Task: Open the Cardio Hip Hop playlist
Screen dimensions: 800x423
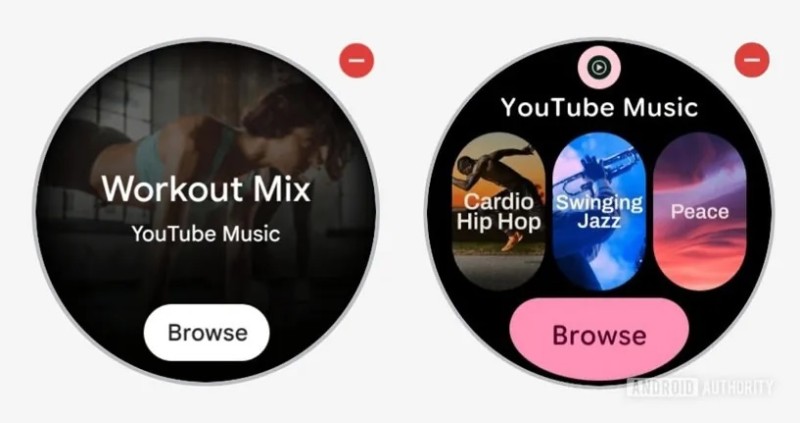Action: 498,210
